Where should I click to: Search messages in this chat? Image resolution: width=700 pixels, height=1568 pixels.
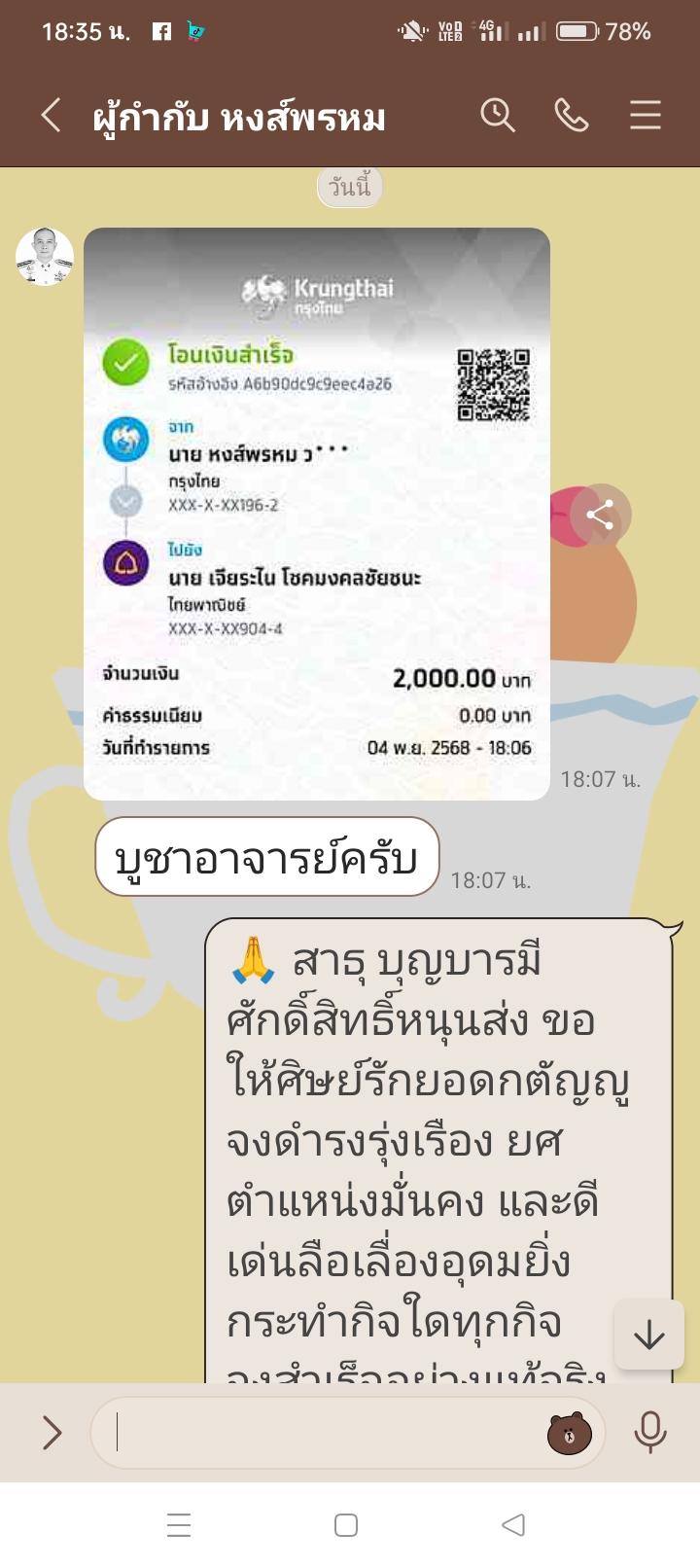497,116
